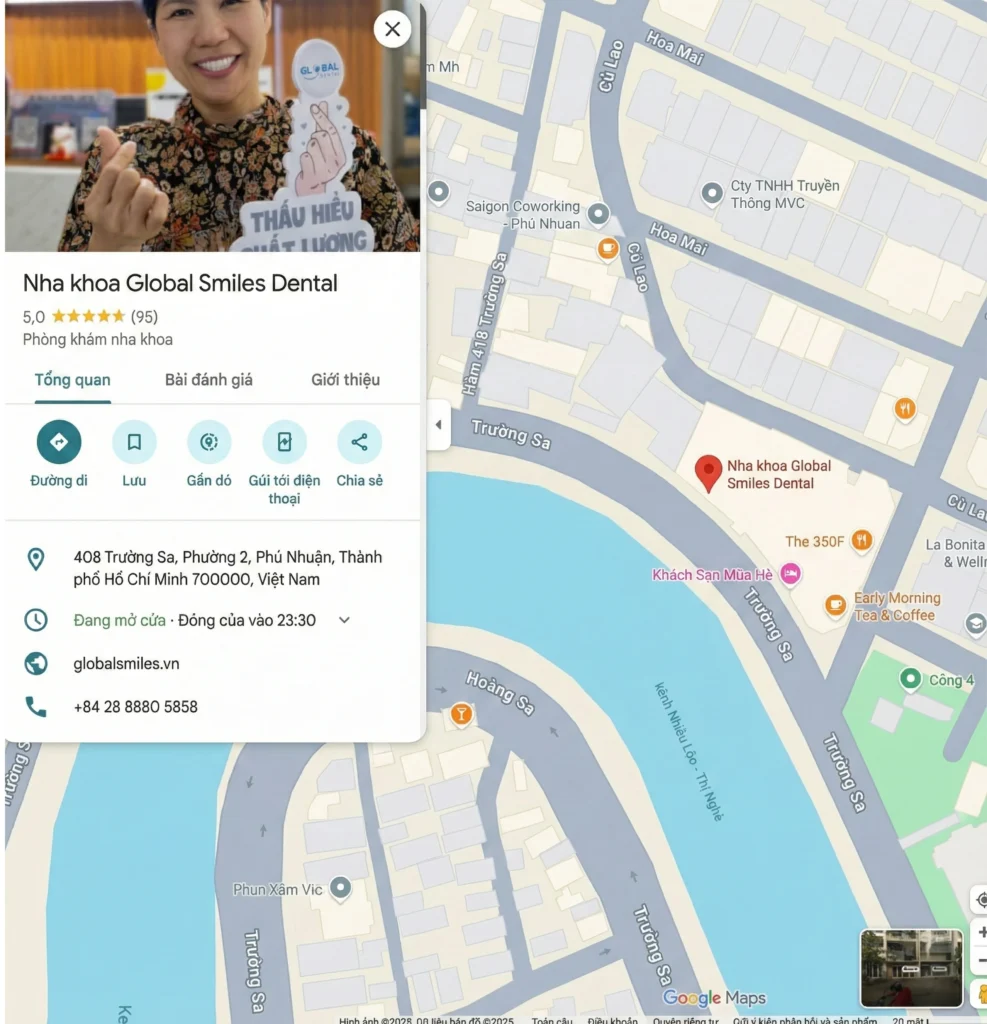987x1024 pixels.
Task: Tap the Early Morning Tea & Coffee marker
Action: (835, 605)
